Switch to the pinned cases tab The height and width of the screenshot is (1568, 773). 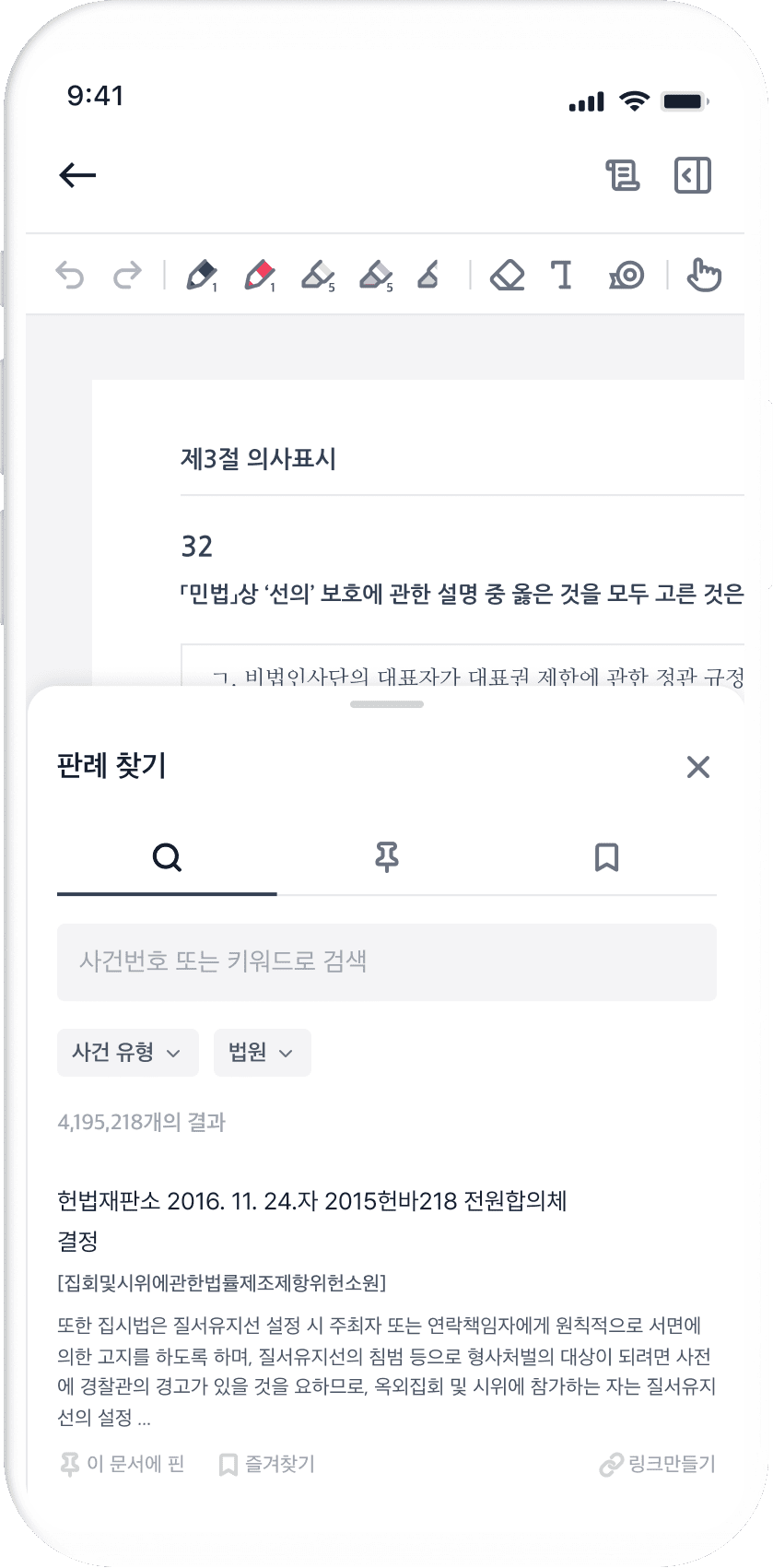coord(386,857)
